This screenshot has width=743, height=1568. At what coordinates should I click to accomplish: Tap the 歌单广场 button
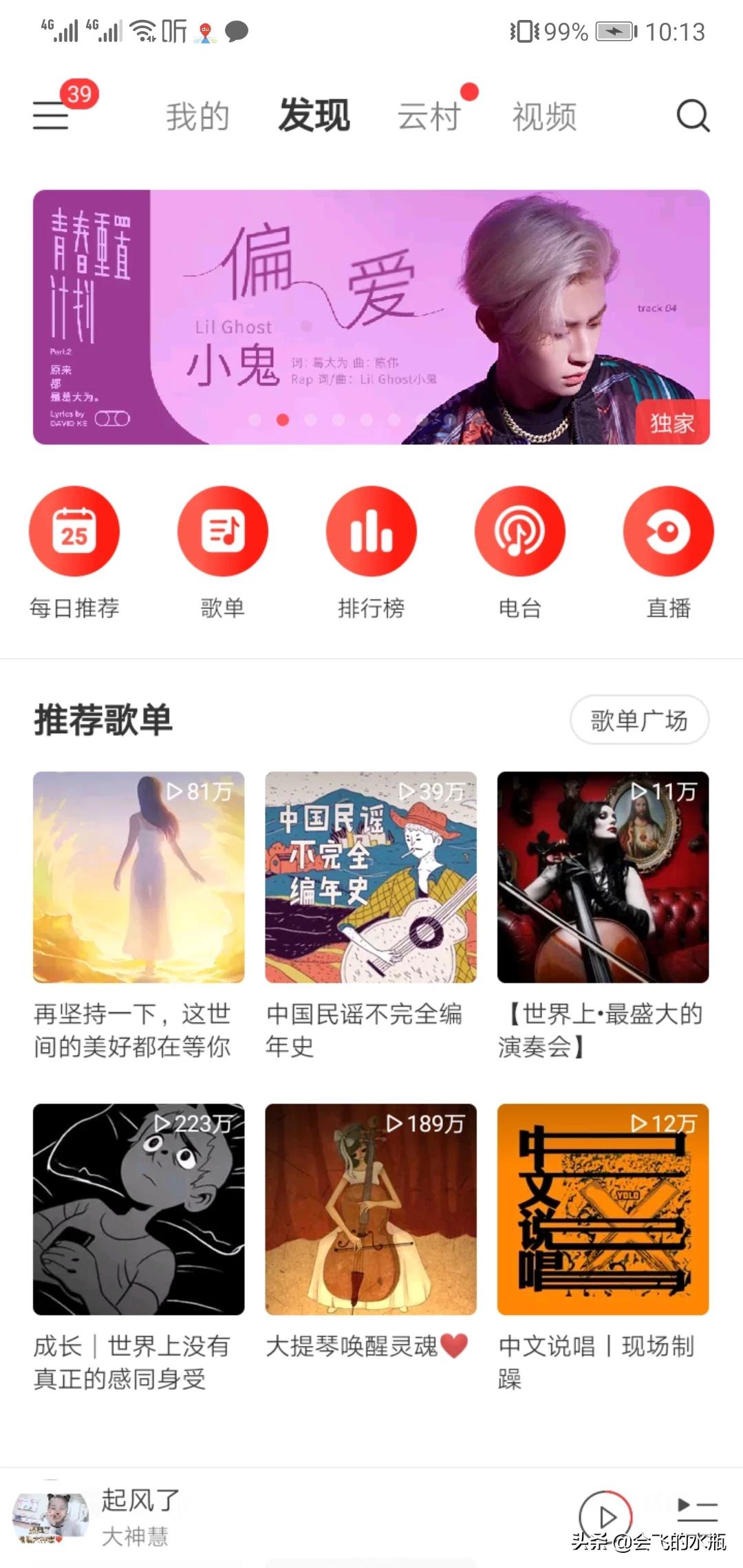(x=639, y=720)
